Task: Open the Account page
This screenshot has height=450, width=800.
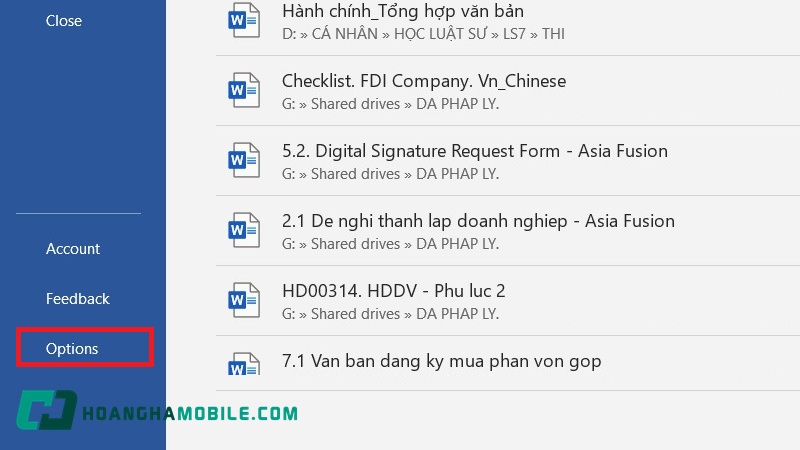Action: click(73, 249)
